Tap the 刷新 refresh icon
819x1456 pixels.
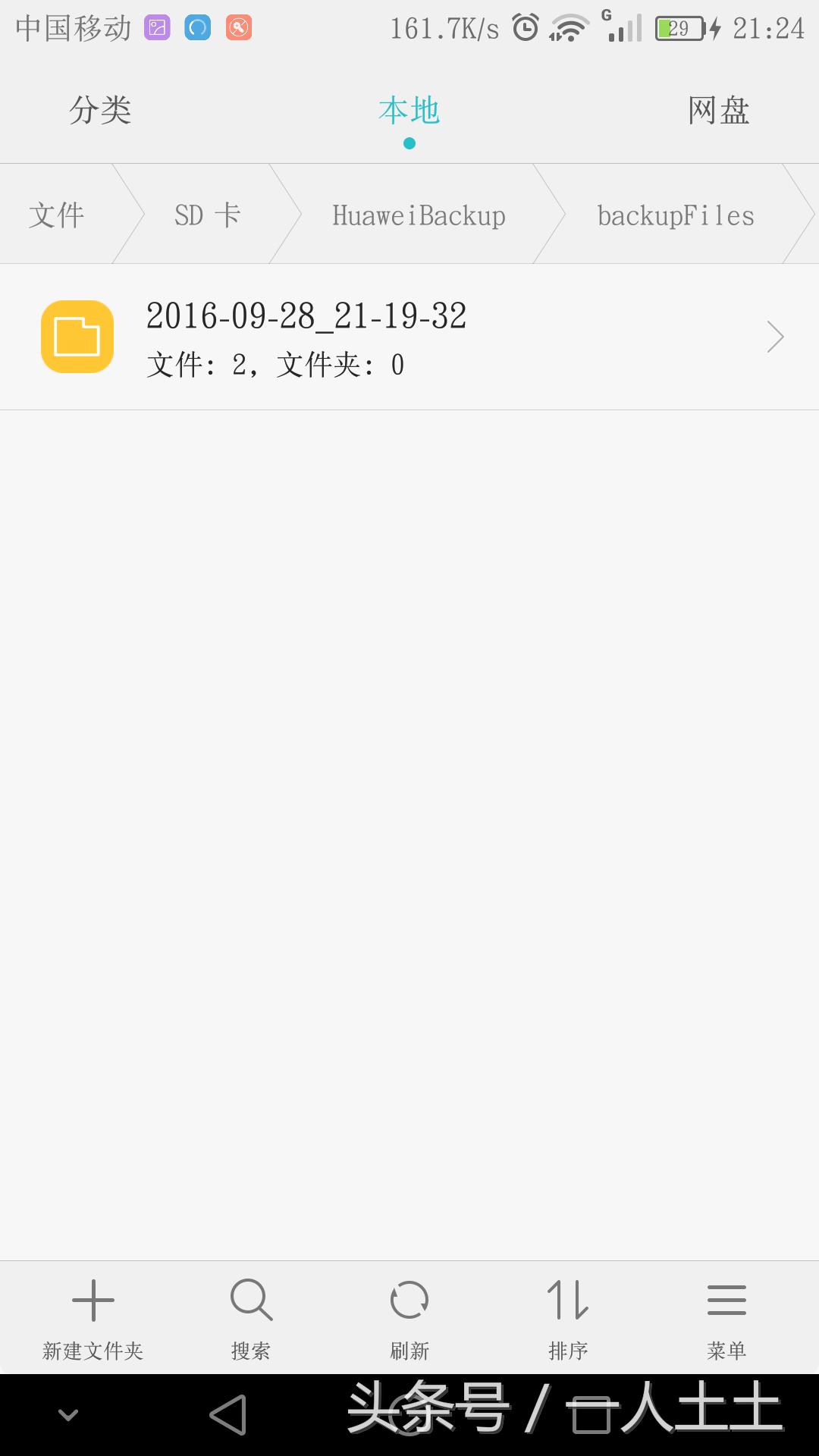[409, 1301]
